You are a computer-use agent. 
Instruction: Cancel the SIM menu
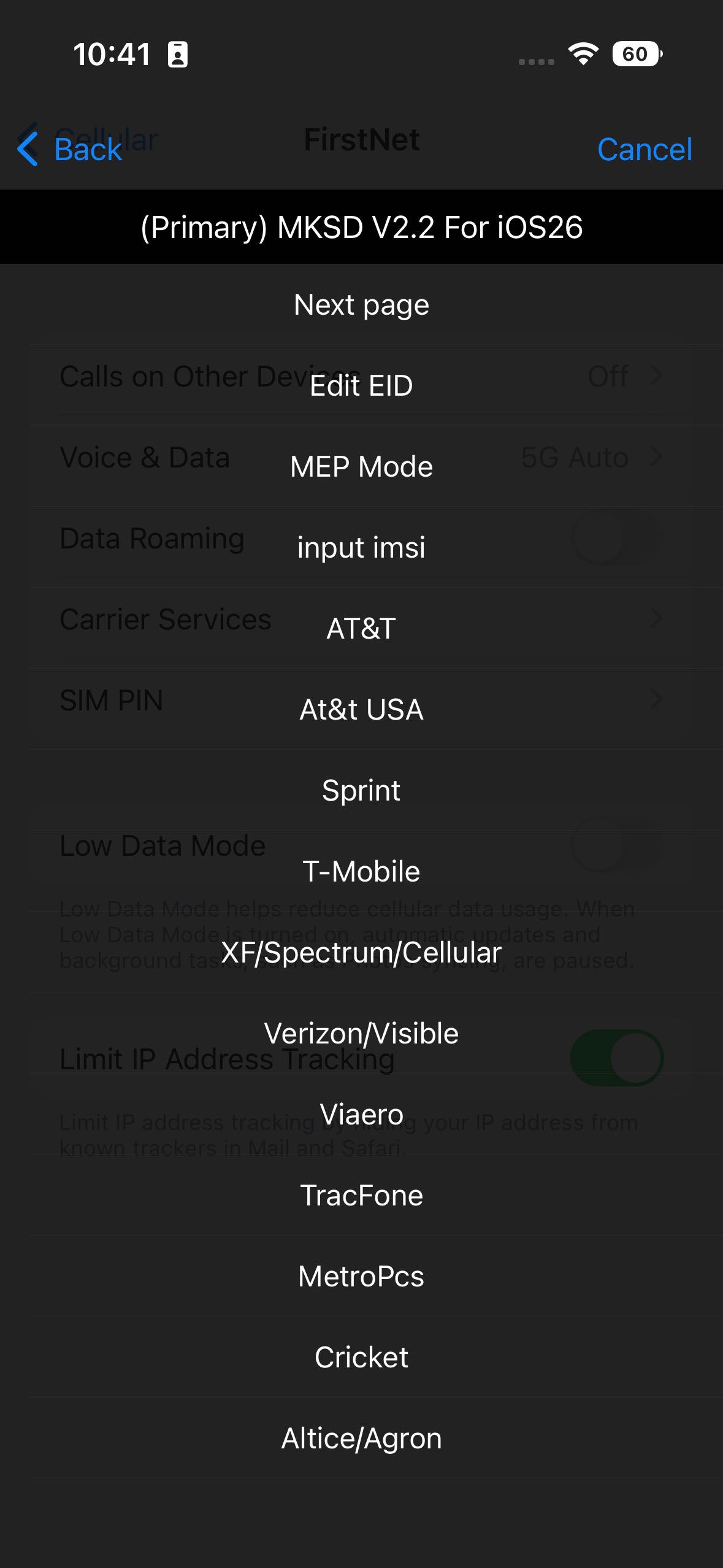pos(644,149)
